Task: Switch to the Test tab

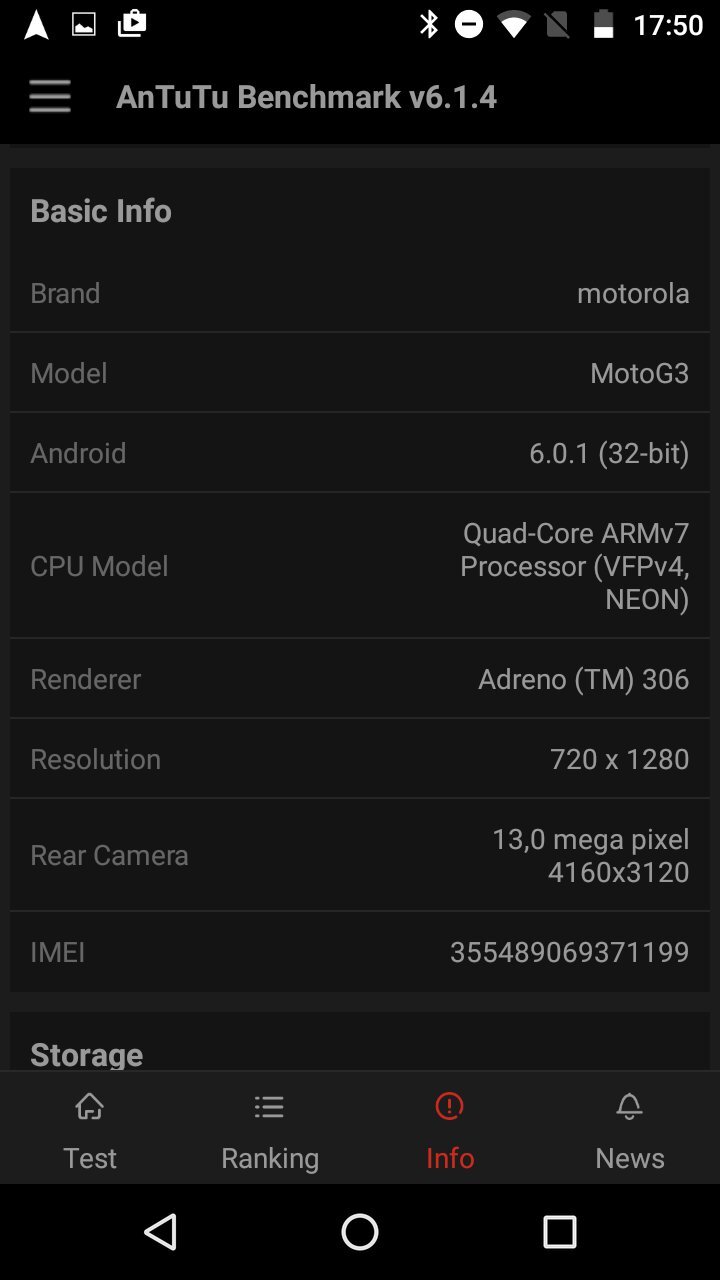Action: point(90,1130)
